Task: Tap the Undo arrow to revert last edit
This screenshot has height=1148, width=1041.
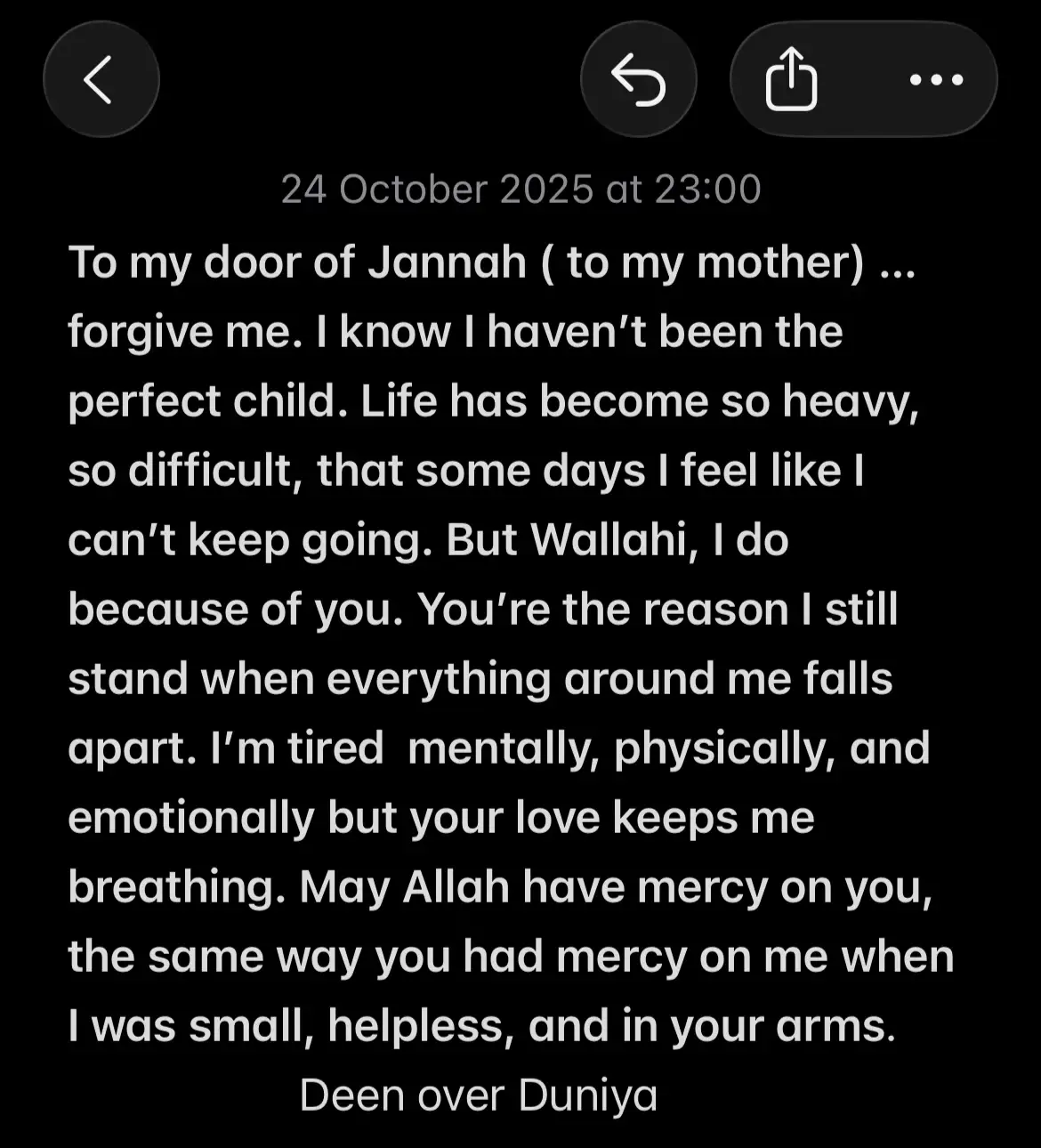Action: point(639,78)
